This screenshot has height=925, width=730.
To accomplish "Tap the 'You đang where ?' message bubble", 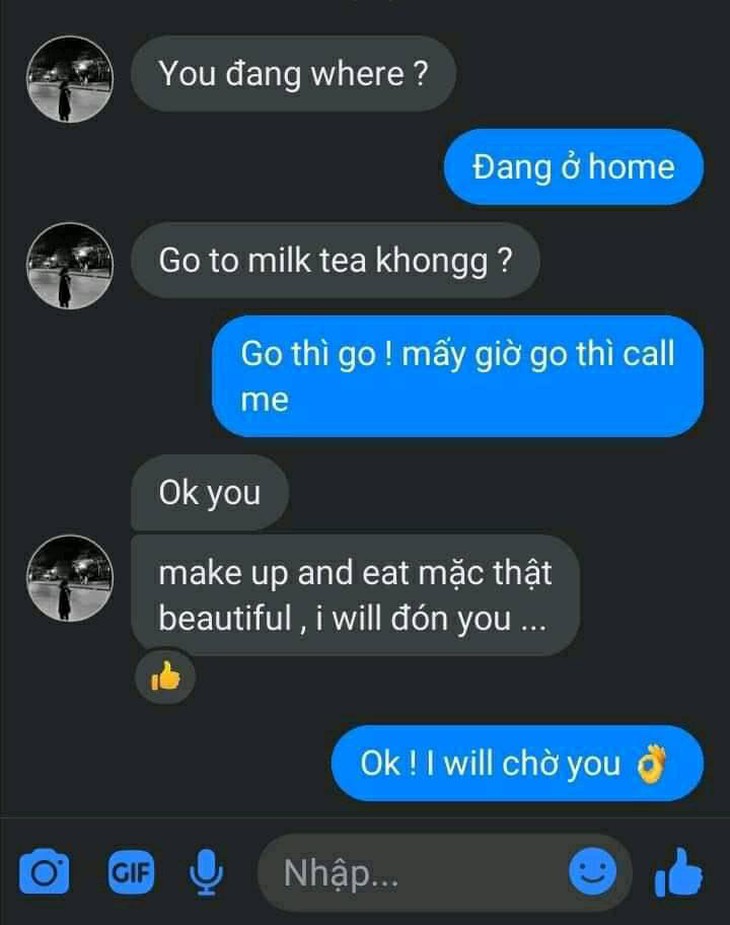I will (x=293, y=74).
